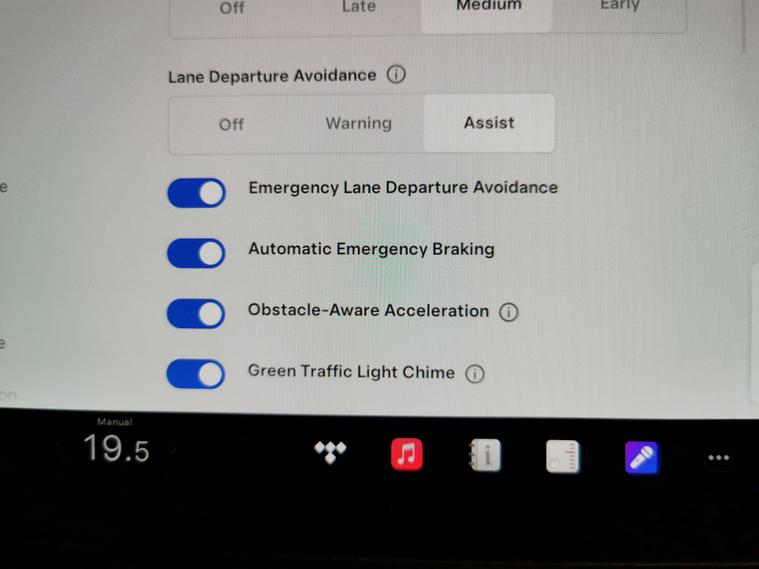View info for Green Traffic Light Chime
Viewport: 759px width, 569px height.
[475, 374]
